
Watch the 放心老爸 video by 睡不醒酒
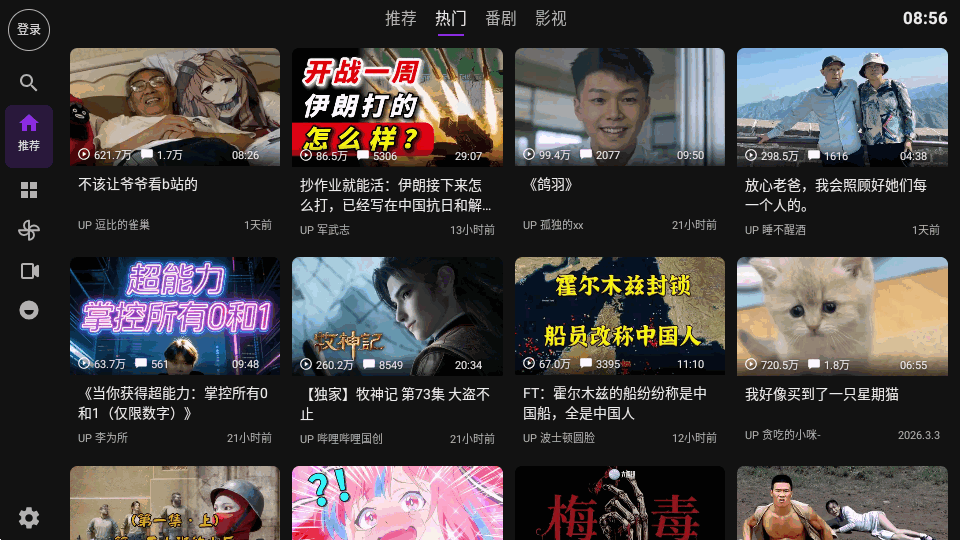point(842,107)
